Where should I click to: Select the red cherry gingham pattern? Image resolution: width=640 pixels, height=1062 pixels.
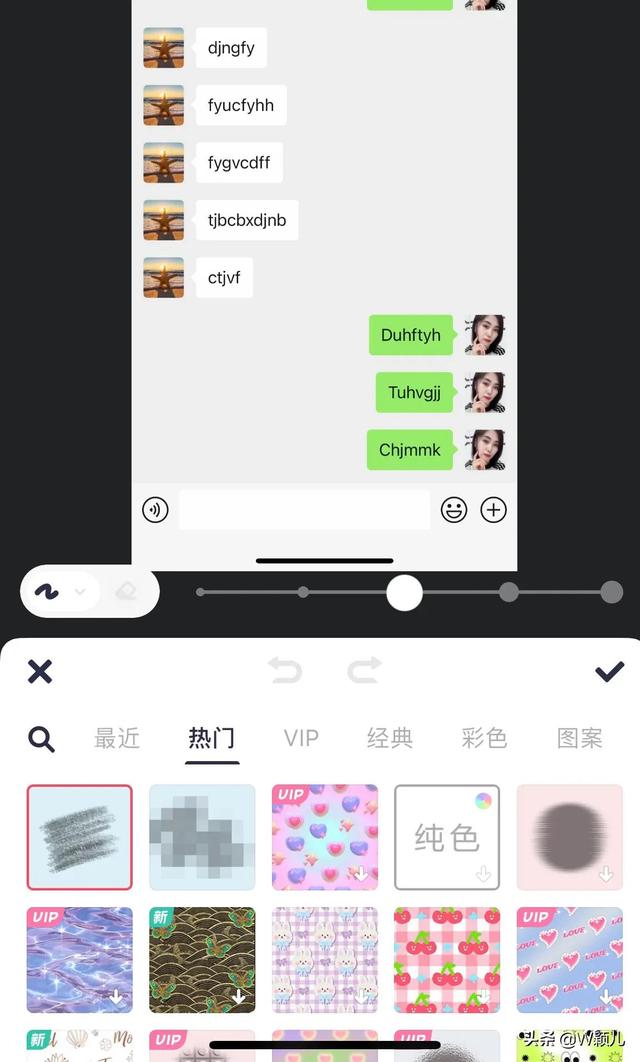[x=447, y=960]
